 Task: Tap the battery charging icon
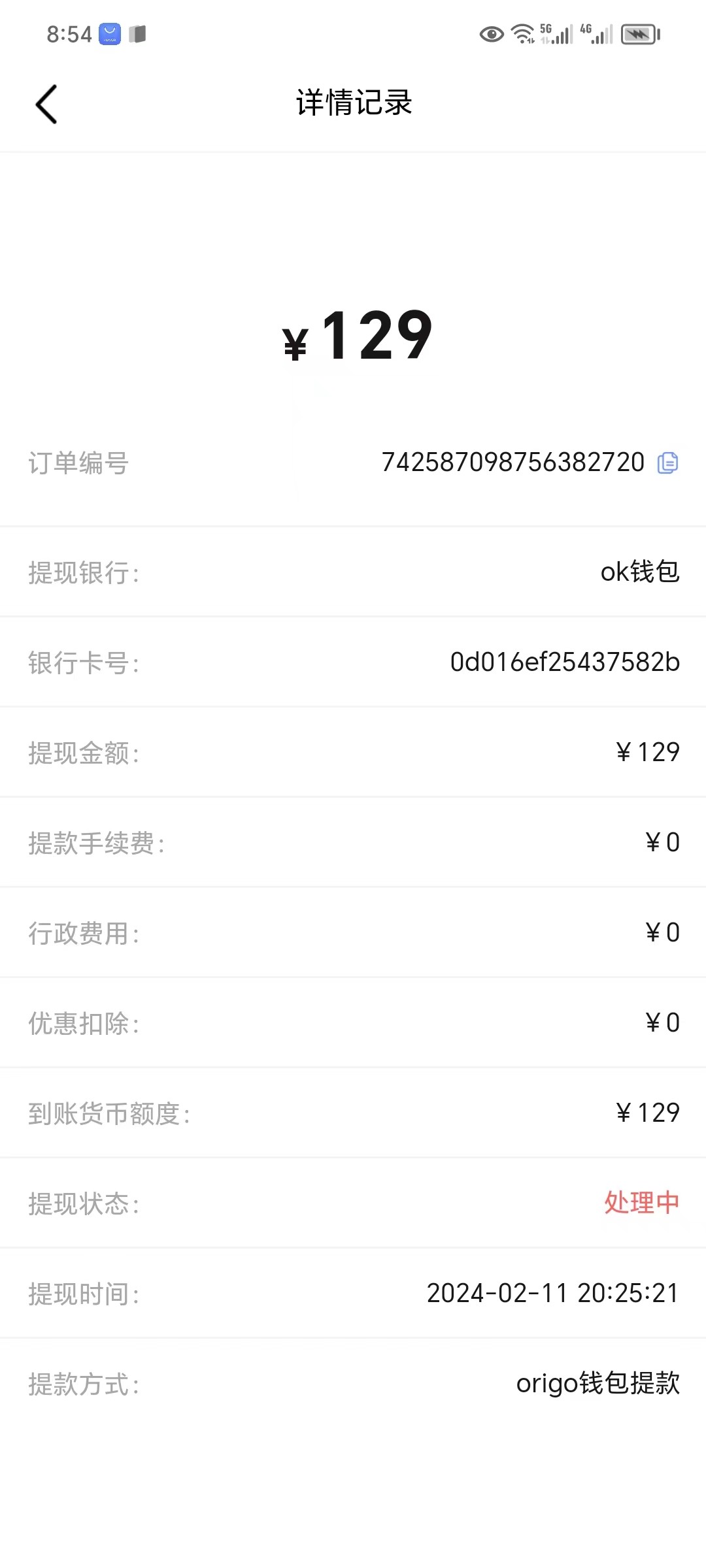[x=639, y=34]
